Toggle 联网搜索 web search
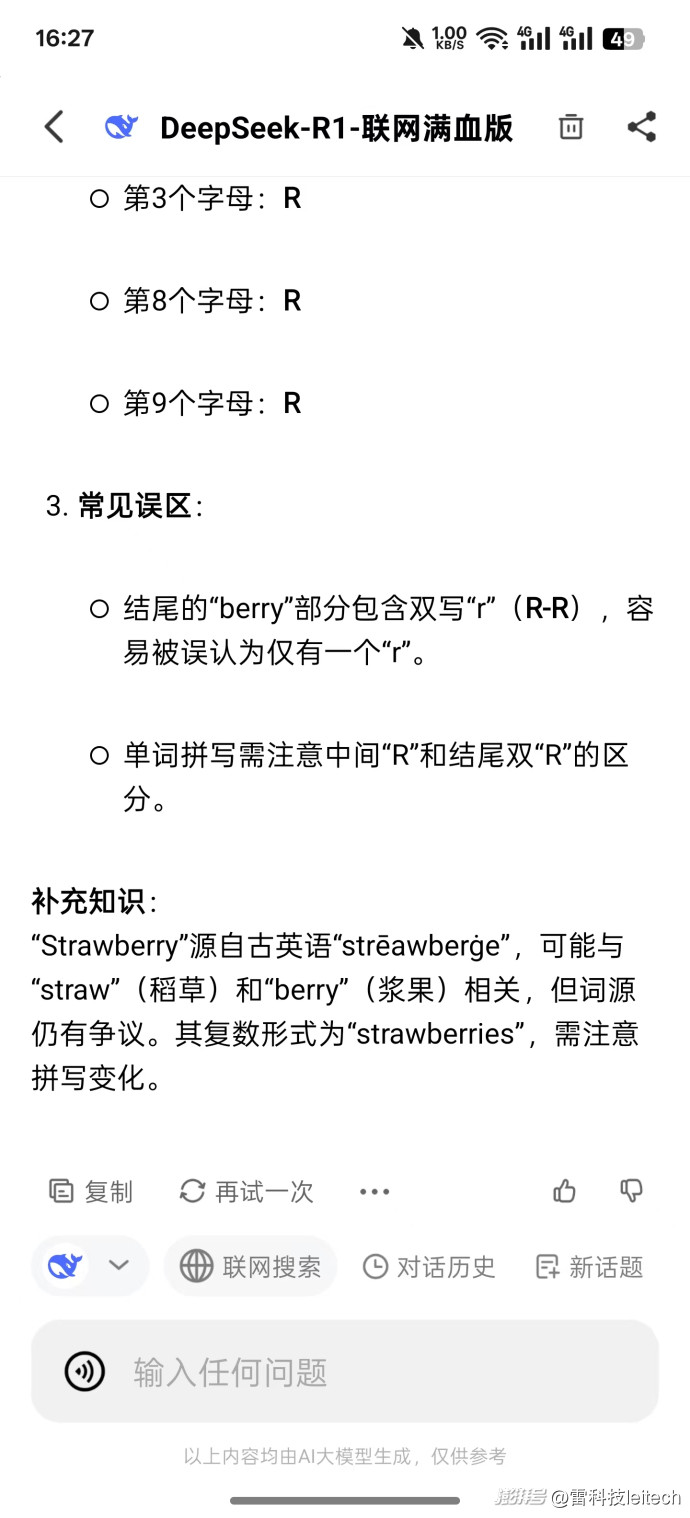This screenshot has height=1518, width=690. click(250, 1266)
